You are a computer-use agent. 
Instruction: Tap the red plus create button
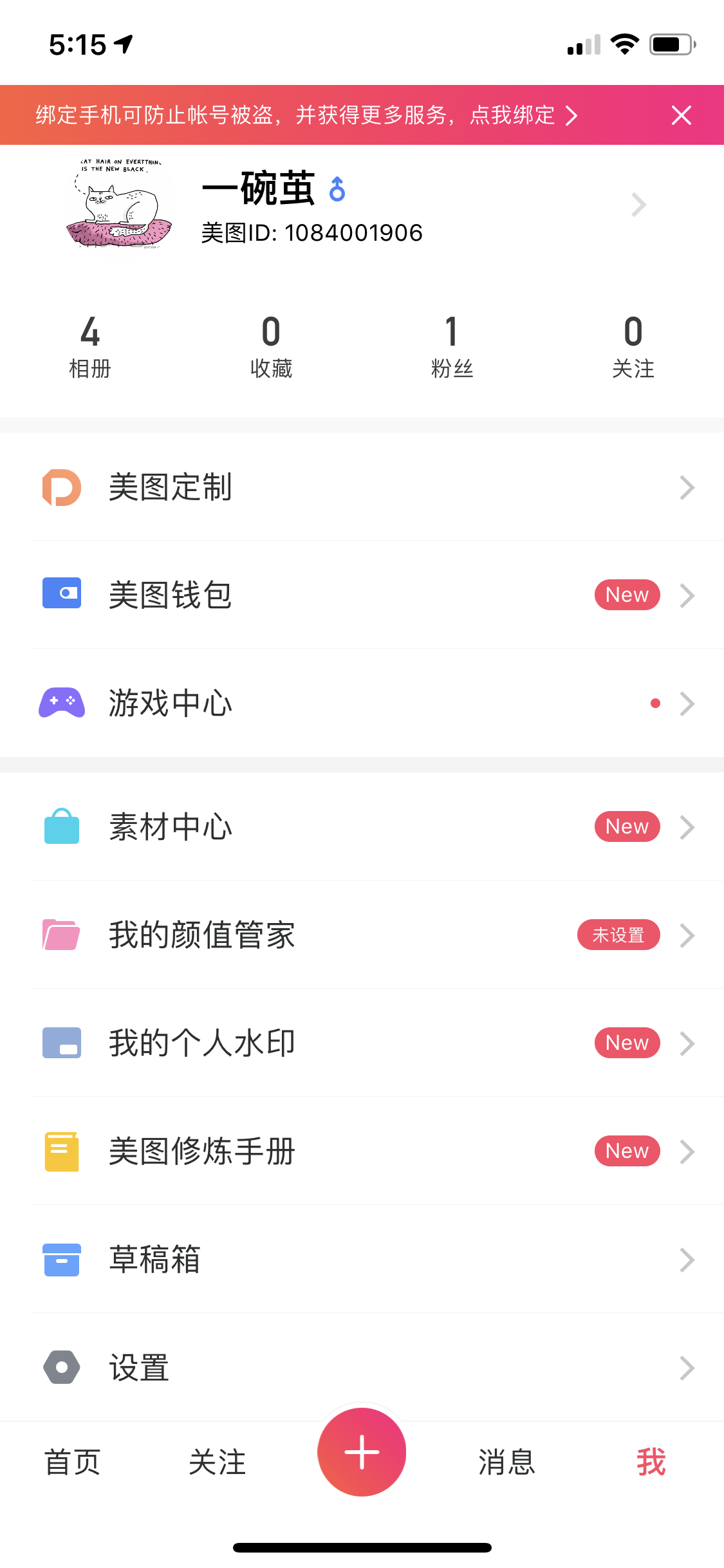pos(362,1452)
